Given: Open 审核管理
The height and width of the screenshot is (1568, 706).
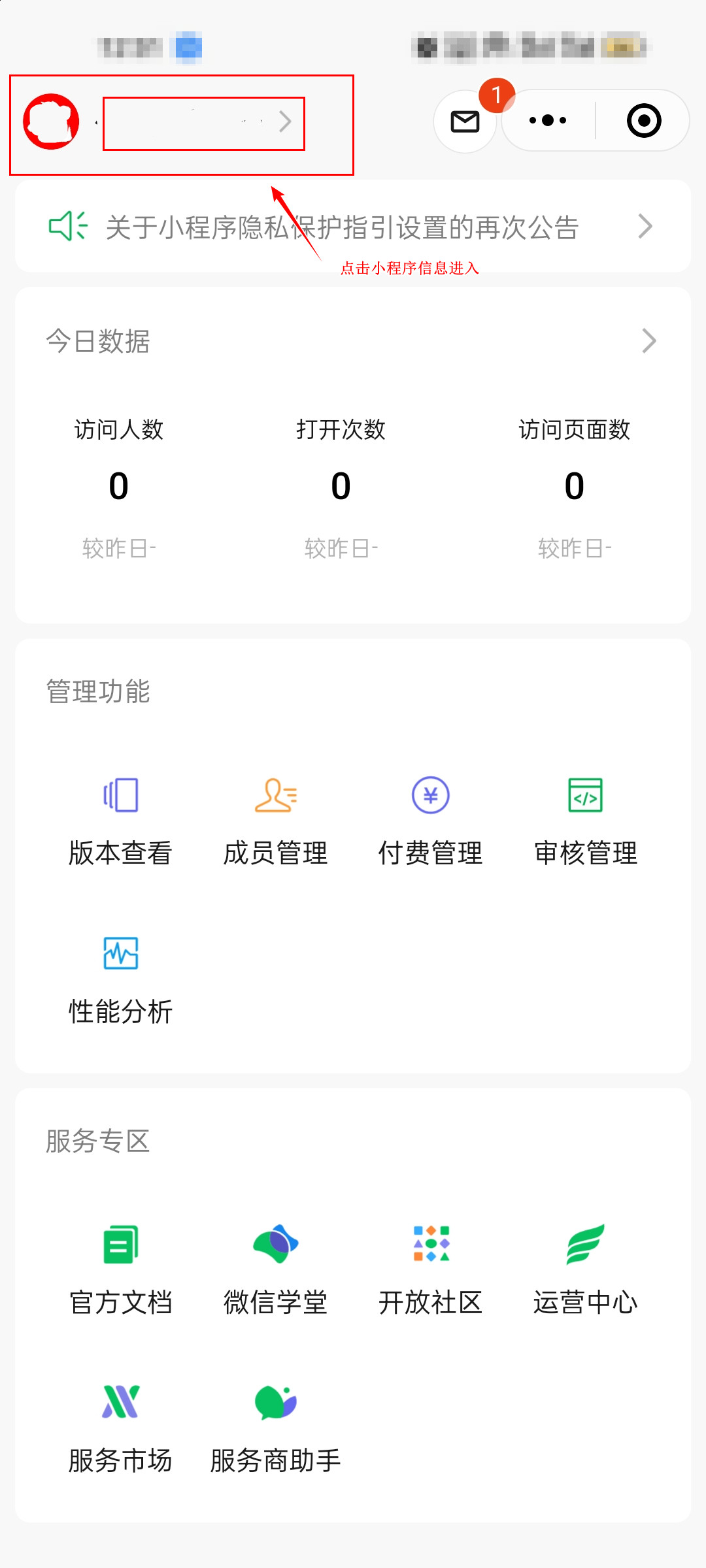Looking at the screenshot, I should click(585, 820).
